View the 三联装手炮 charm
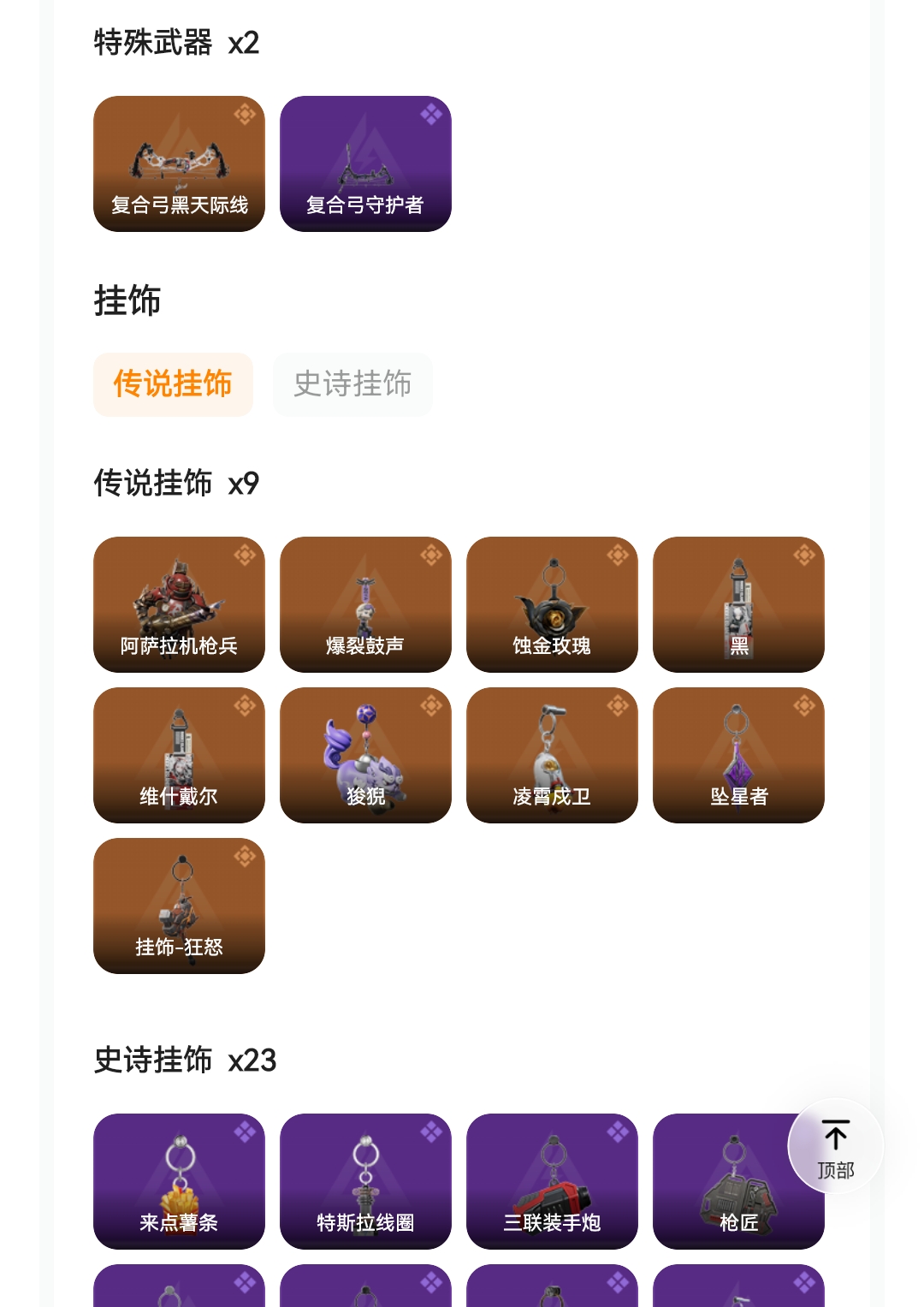The height and width of the screenshot is (1307, 924). [552, 1181]
